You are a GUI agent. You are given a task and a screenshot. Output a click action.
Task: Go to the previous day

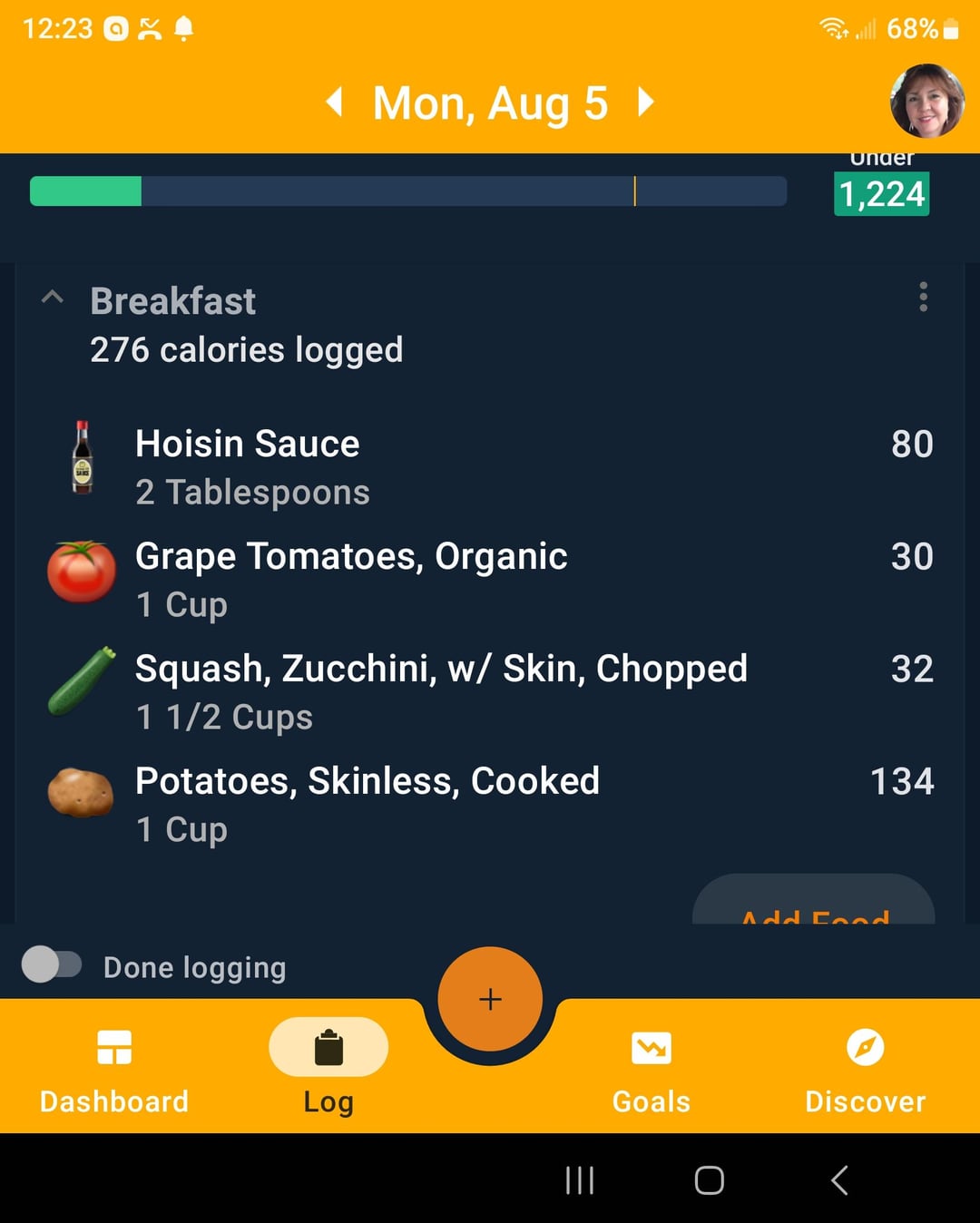click(335, 102)
